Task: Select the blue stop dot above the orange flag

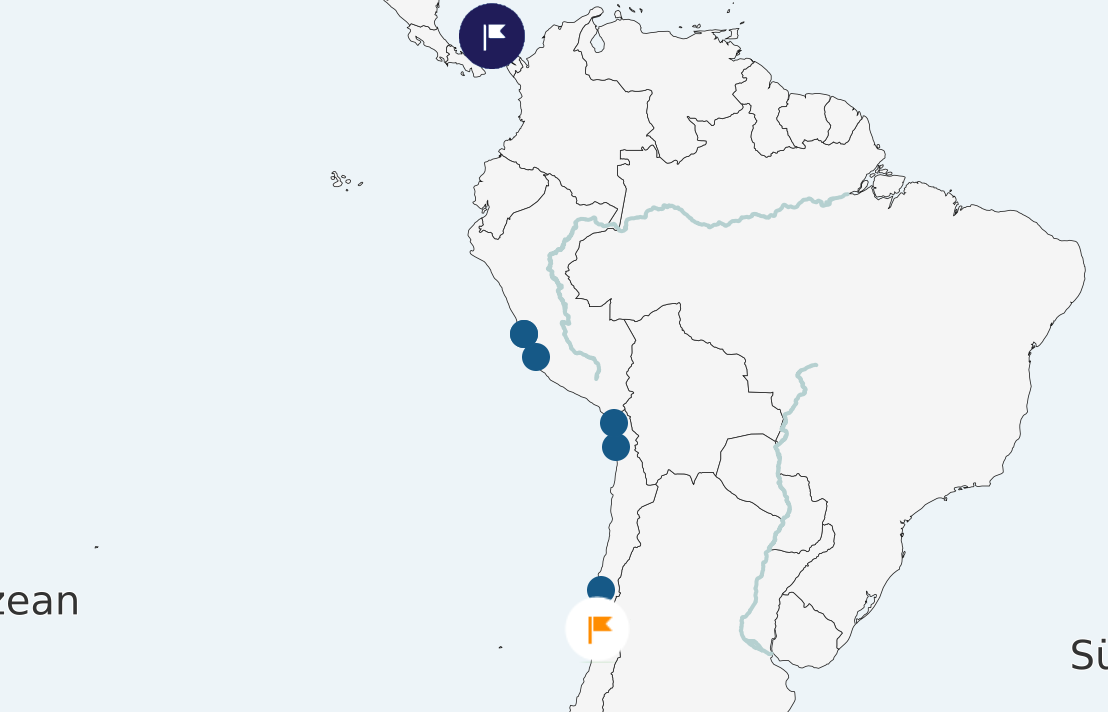Action: coord(600,589)
